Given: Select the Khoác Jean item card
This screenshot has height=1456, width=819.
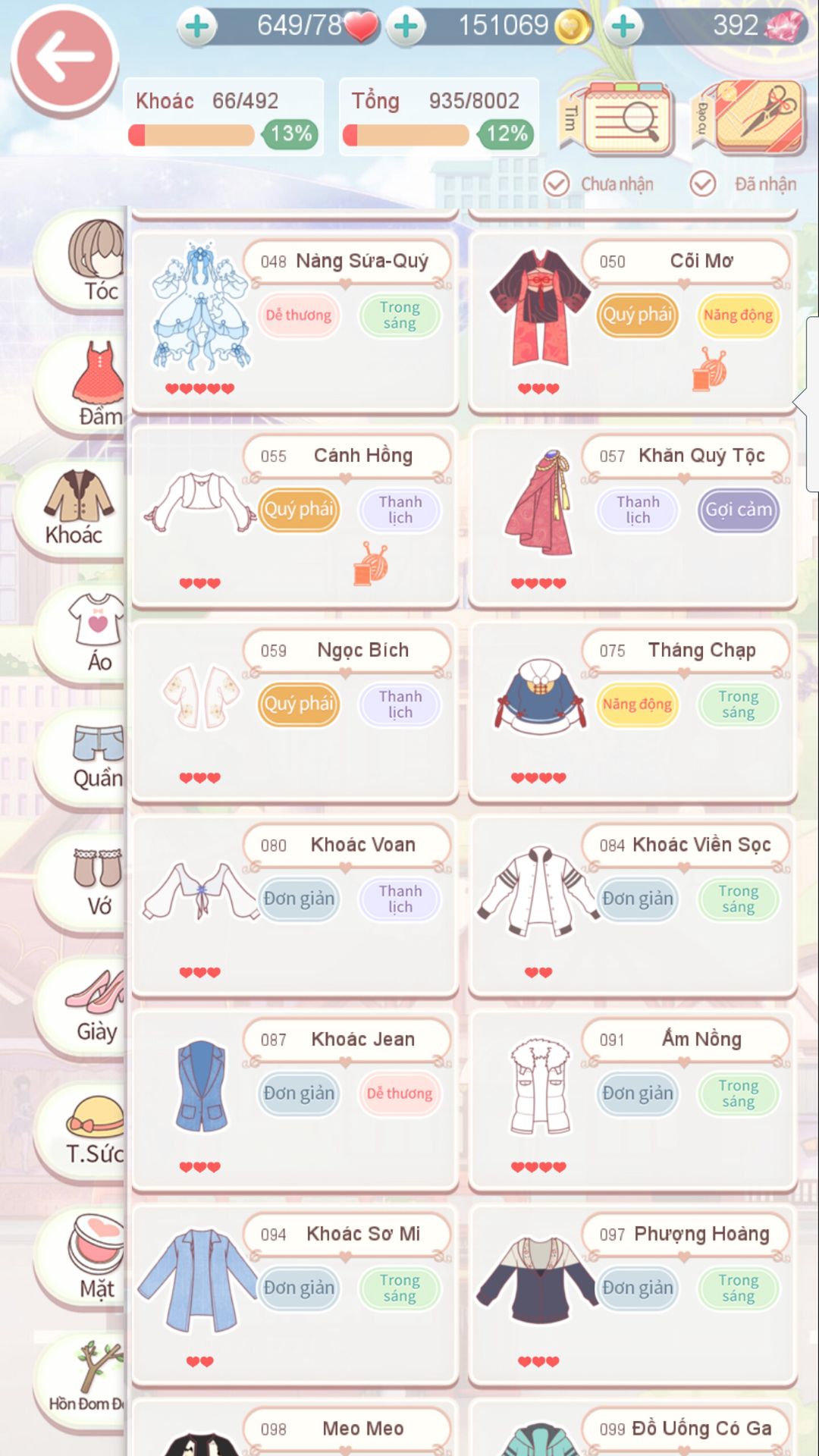Looking at the screenshot, I should coord(295,1101).
